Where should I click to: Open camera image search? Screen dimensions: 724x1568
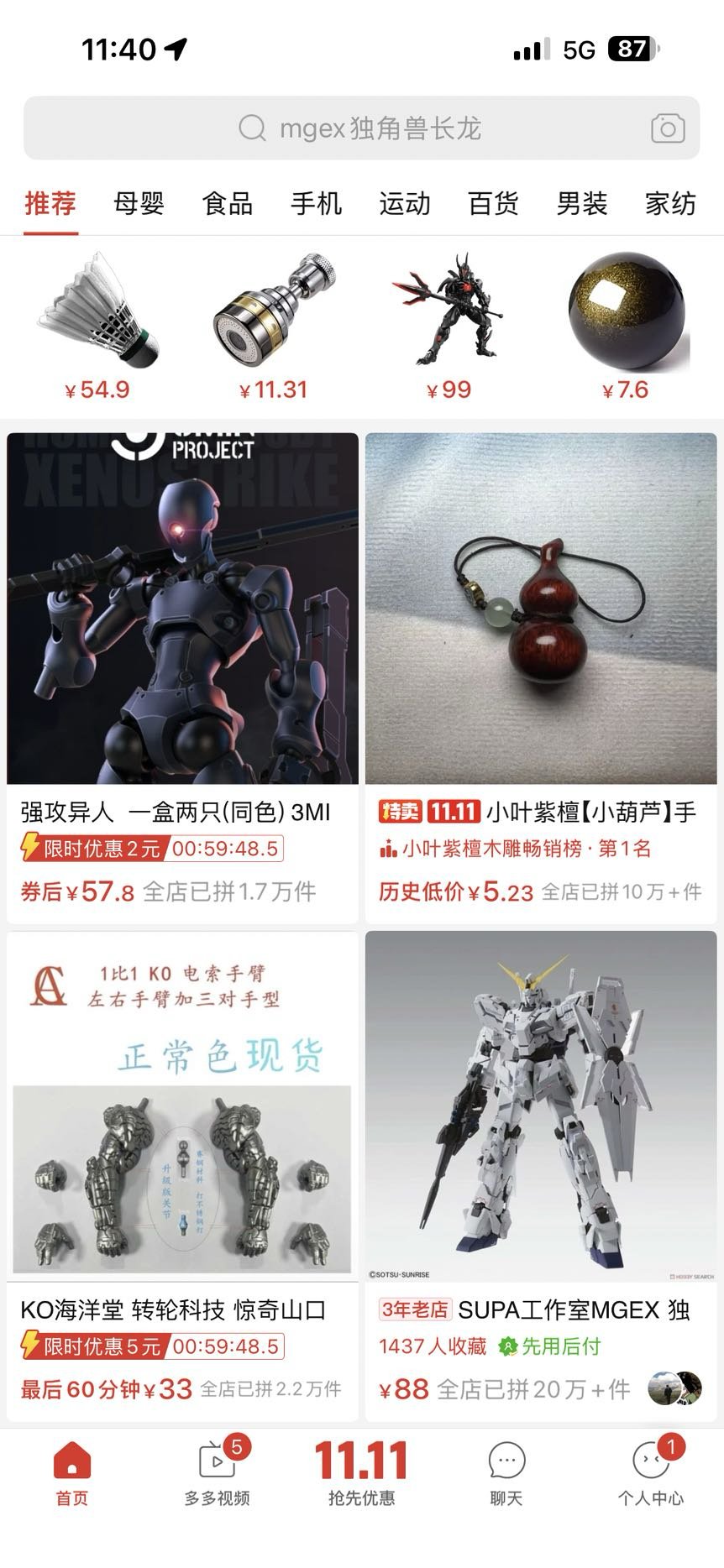pyautogui.click(x=668, y=128)
